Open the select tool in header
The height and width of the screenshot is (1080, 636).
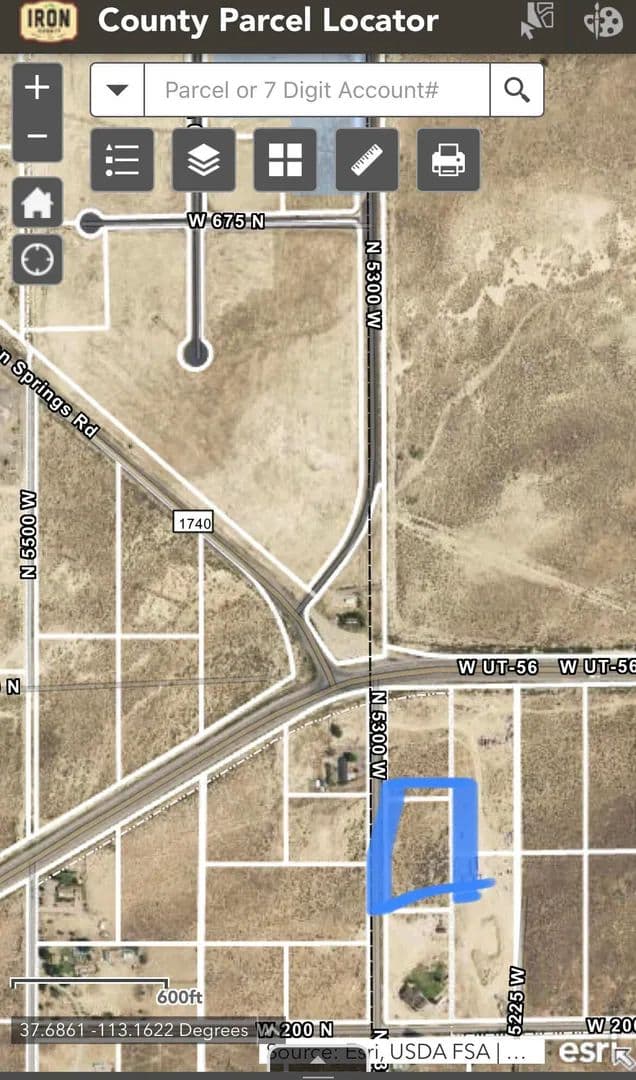coord(538,22)
